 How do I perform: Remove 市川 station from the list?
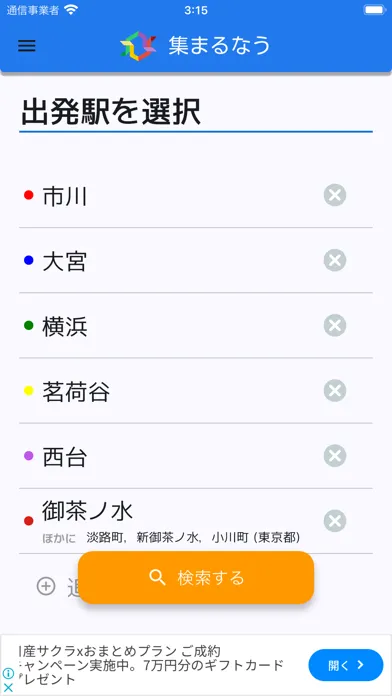pos(335,195)
